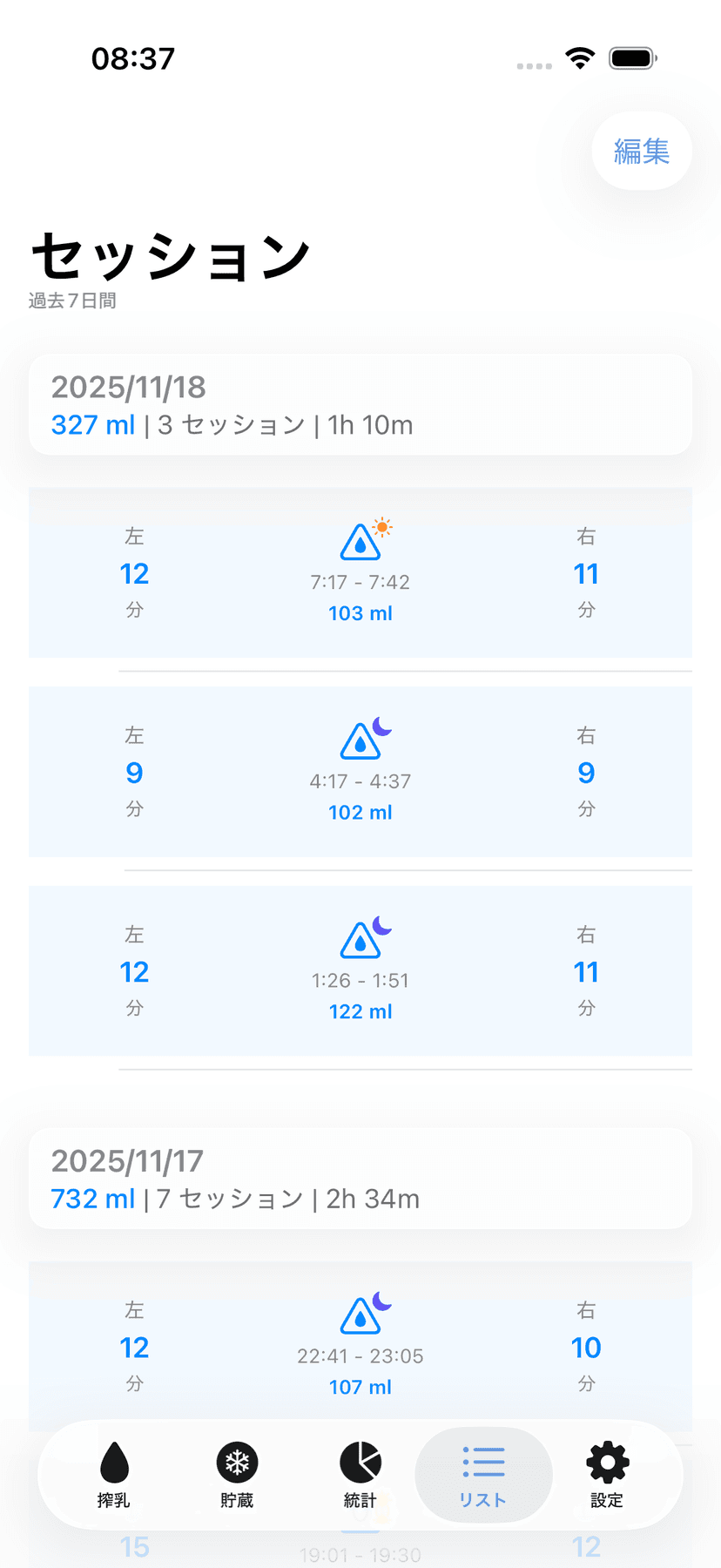Viewport: 721px width, 1568px height.
Task: Tap the 右 9 分 duration on 4:17 session
Action: click(x=586, y=773)
